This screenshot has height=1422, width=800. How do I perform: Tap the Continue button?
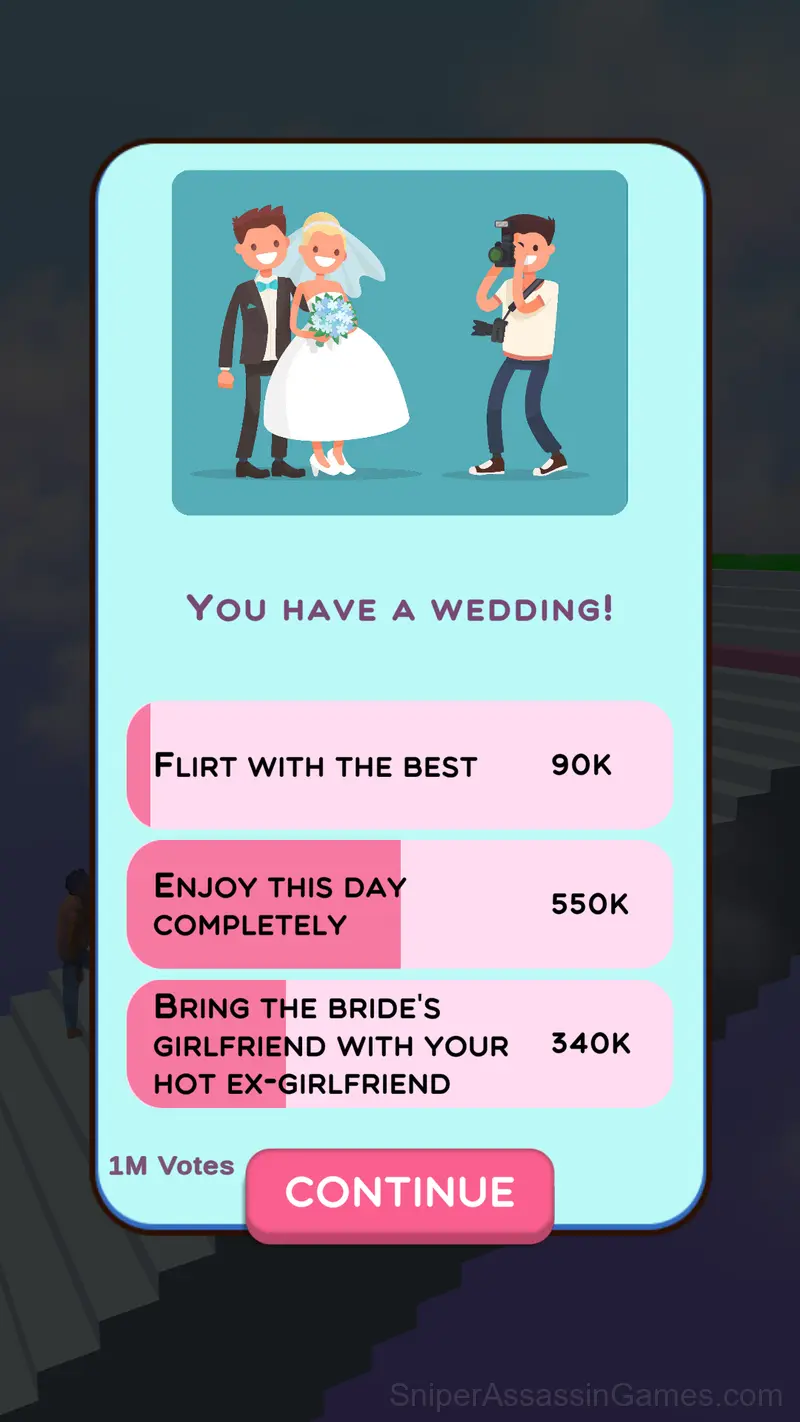399,1194
